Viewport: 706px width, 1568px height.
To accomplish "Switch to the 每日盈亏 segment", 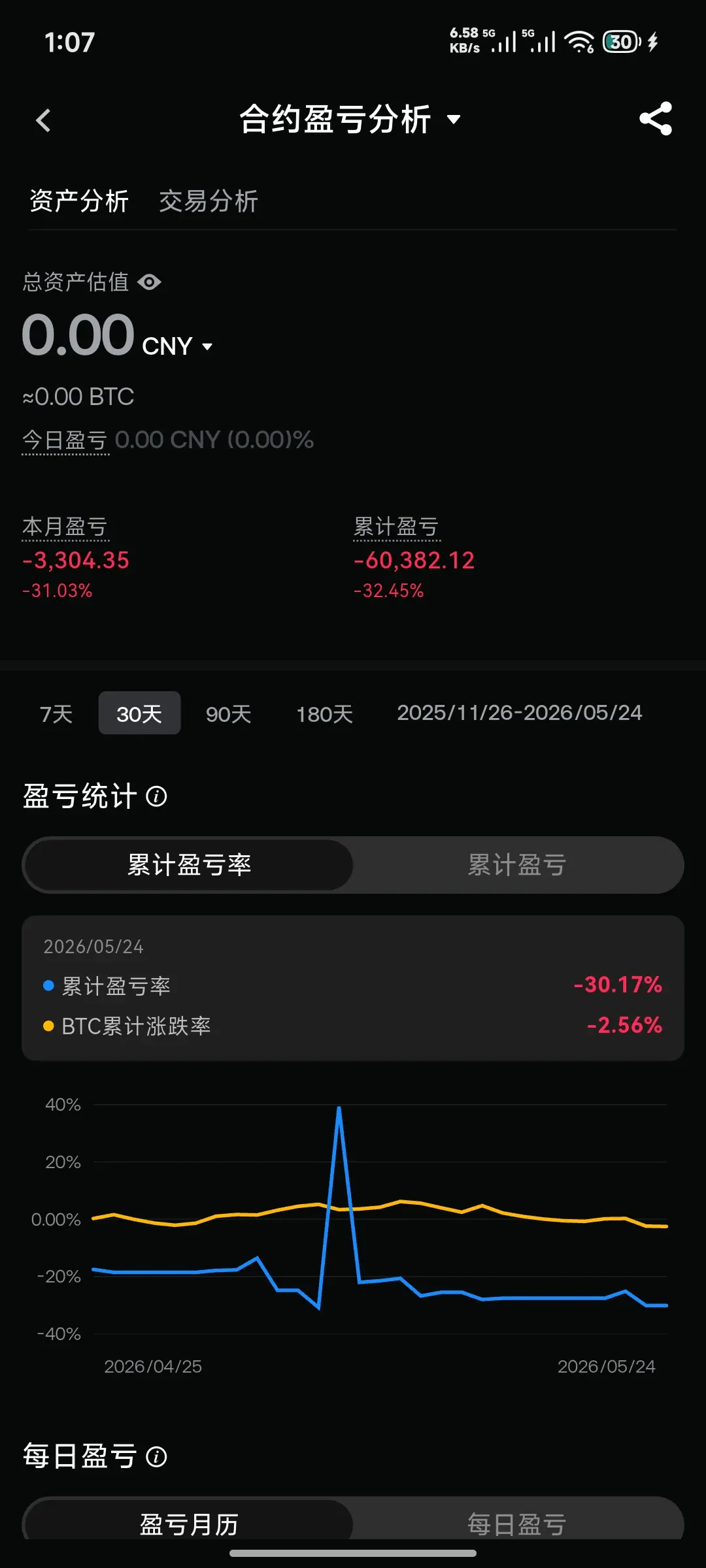I will pyautogui.click(x=517, y=1524).
